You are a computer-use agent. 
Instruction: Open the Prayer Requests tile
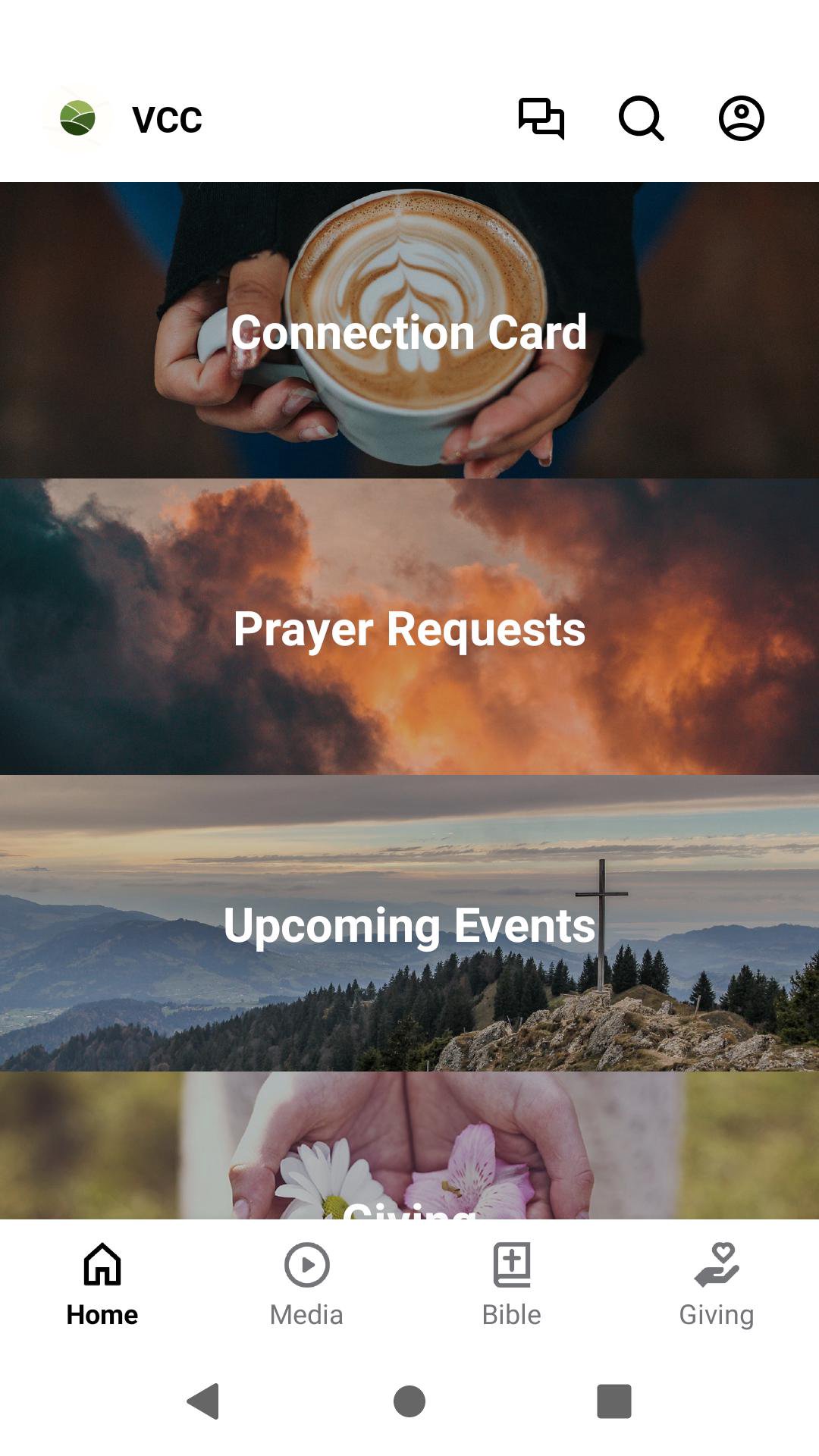tap(409, 627)
